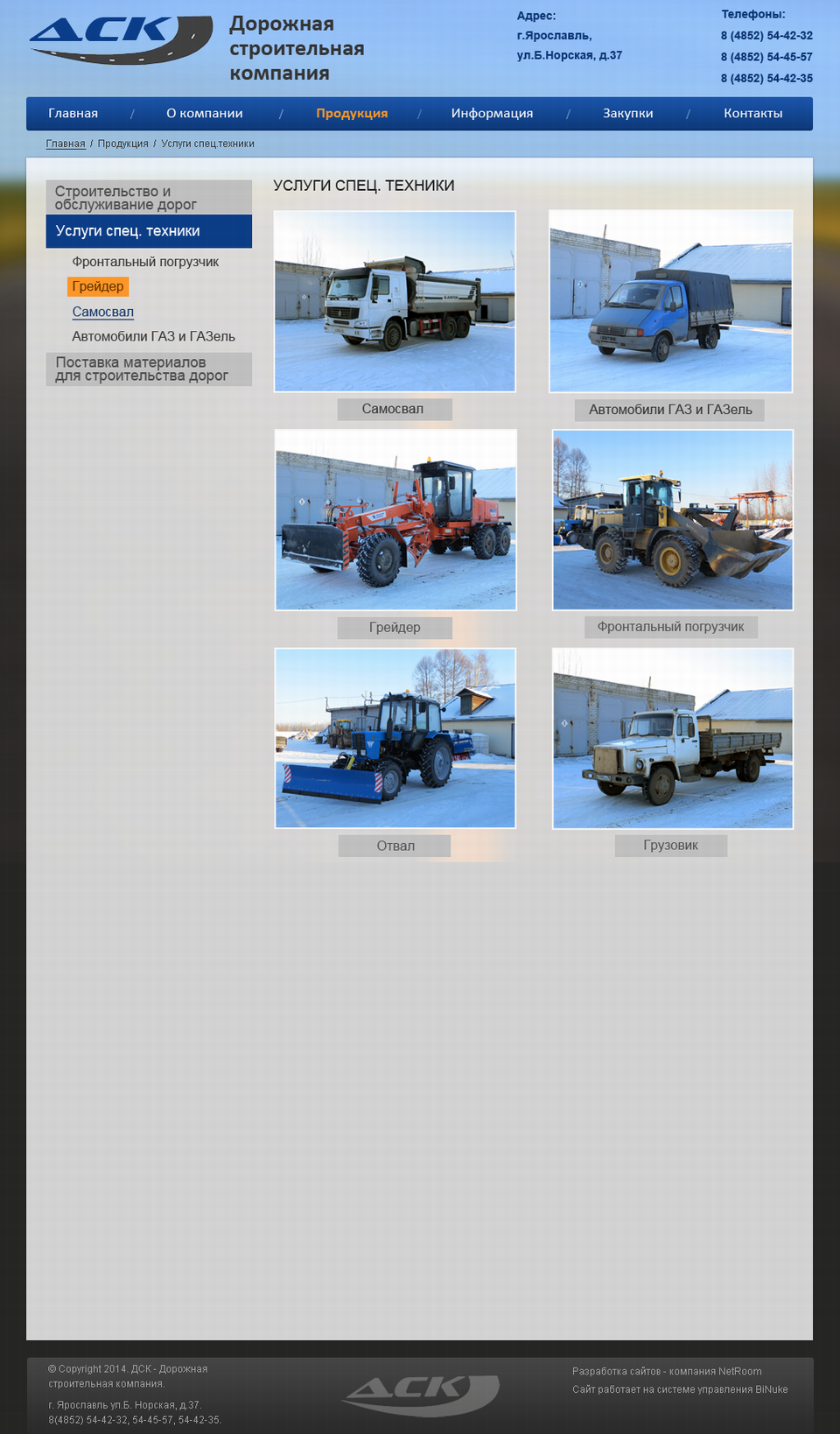
Task: Open the Самосвал sidebar link
Action: coord(103,312)
